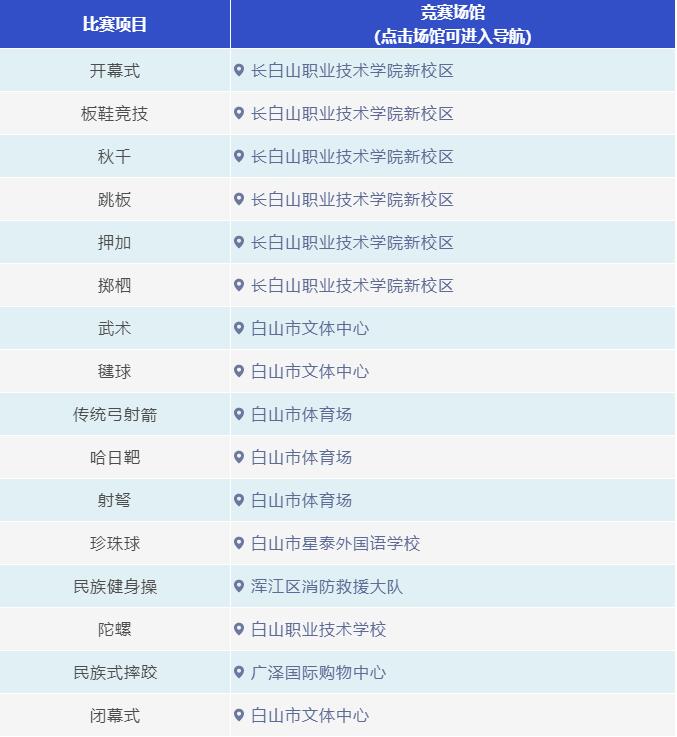This screenshot has height=737, width=677.
Task: Open the 武术 venue 白山市文体中心
Action: [309, 329]
